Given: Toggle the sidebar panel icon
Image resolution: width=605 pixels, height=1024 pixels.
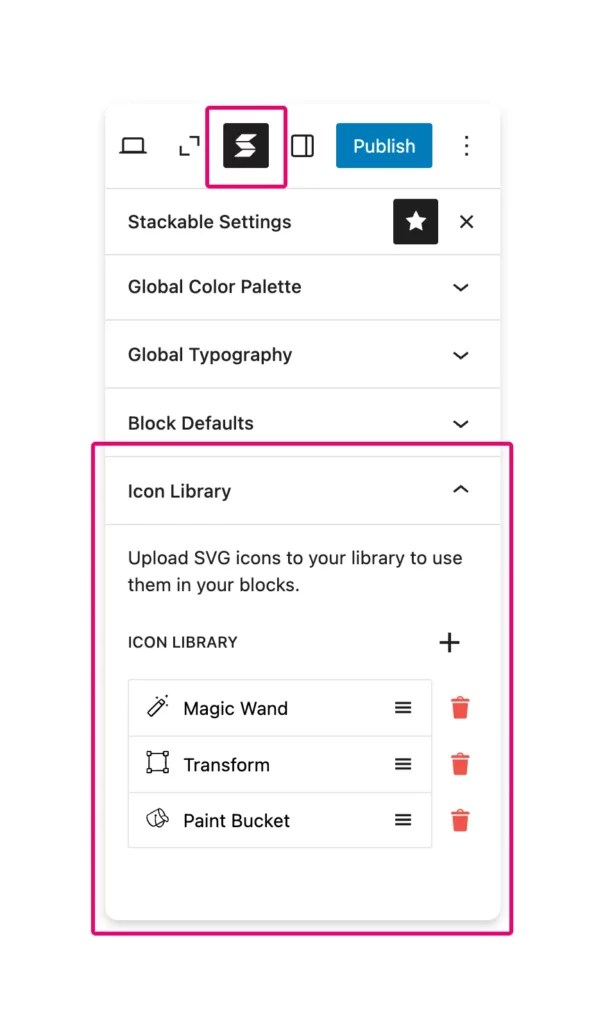Looking at the screenshot, I should point(302,146).
